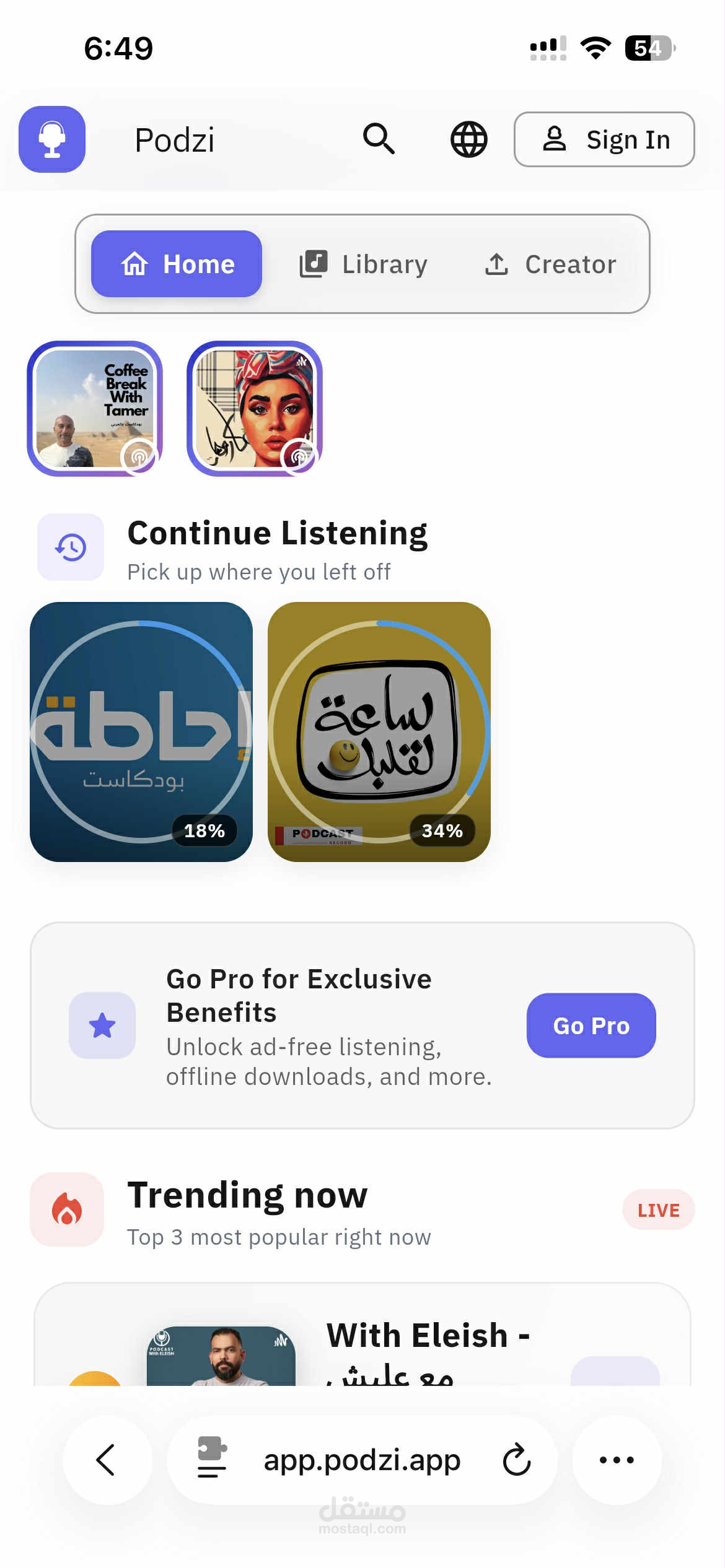The image size is (725, 1568).
Task: Resume the podcast at 34% progress
Action: click(379, 731)
